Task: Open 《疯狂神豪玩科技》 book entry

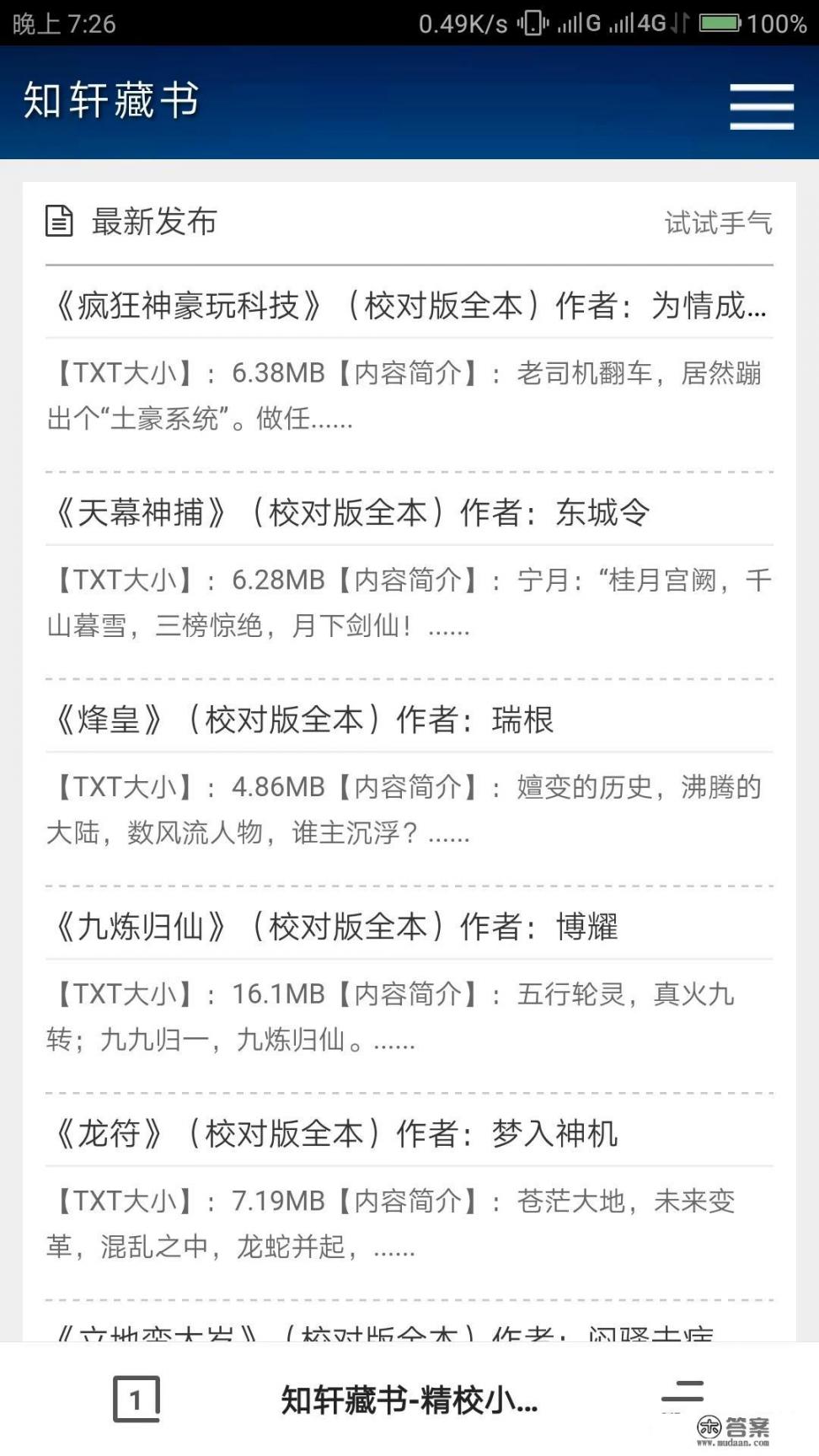Action: (x=409, y=307)
